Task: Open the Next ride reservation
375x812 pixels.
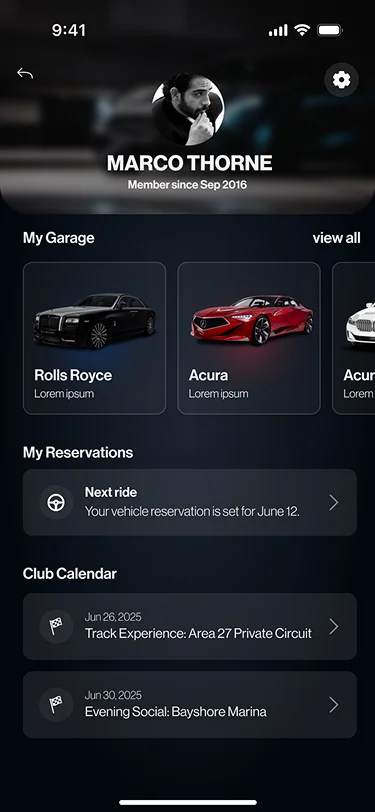Action: pos(190,502)
